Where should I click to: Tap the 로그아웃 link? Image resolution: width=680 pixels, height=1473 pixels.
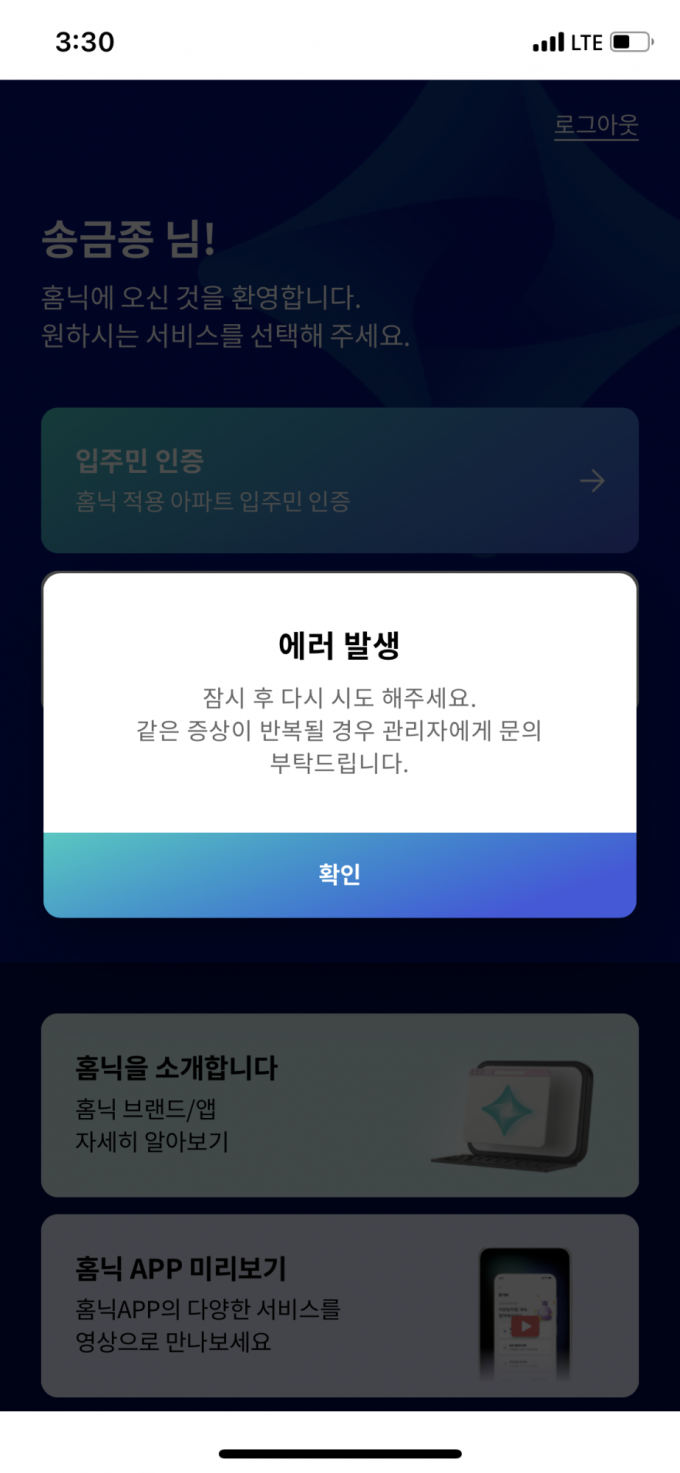pos(596,126)
